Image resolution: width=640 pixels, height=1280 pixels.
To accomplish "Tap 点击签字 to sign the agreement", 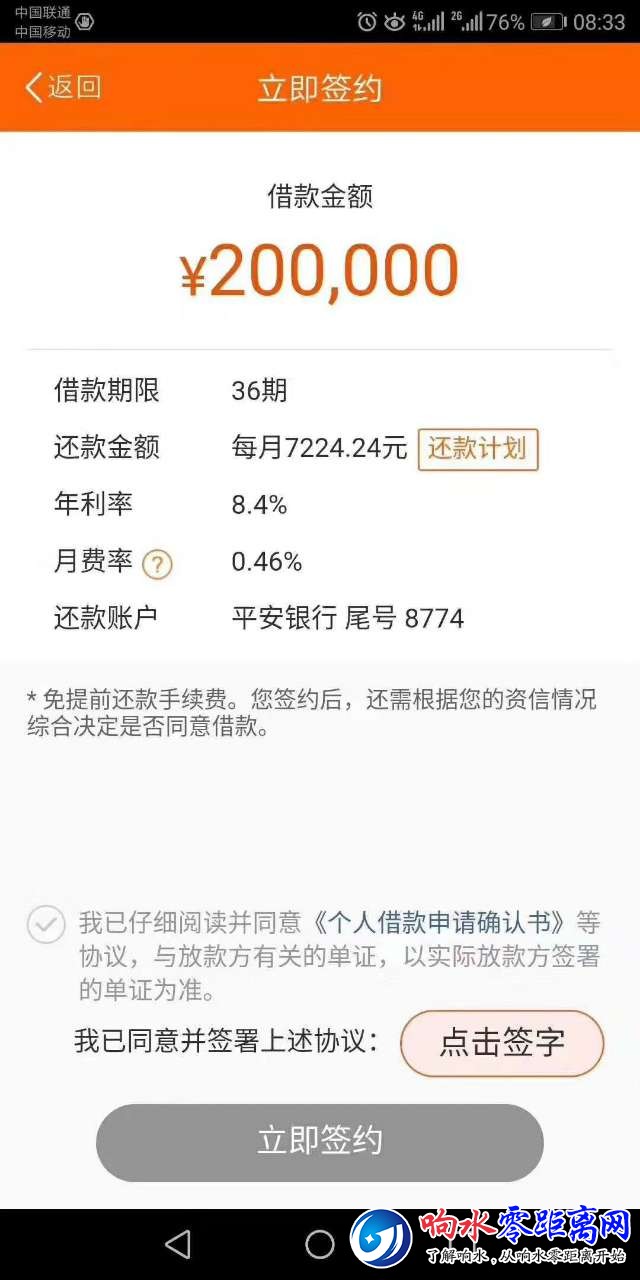I will click(x=502, y=1043).
